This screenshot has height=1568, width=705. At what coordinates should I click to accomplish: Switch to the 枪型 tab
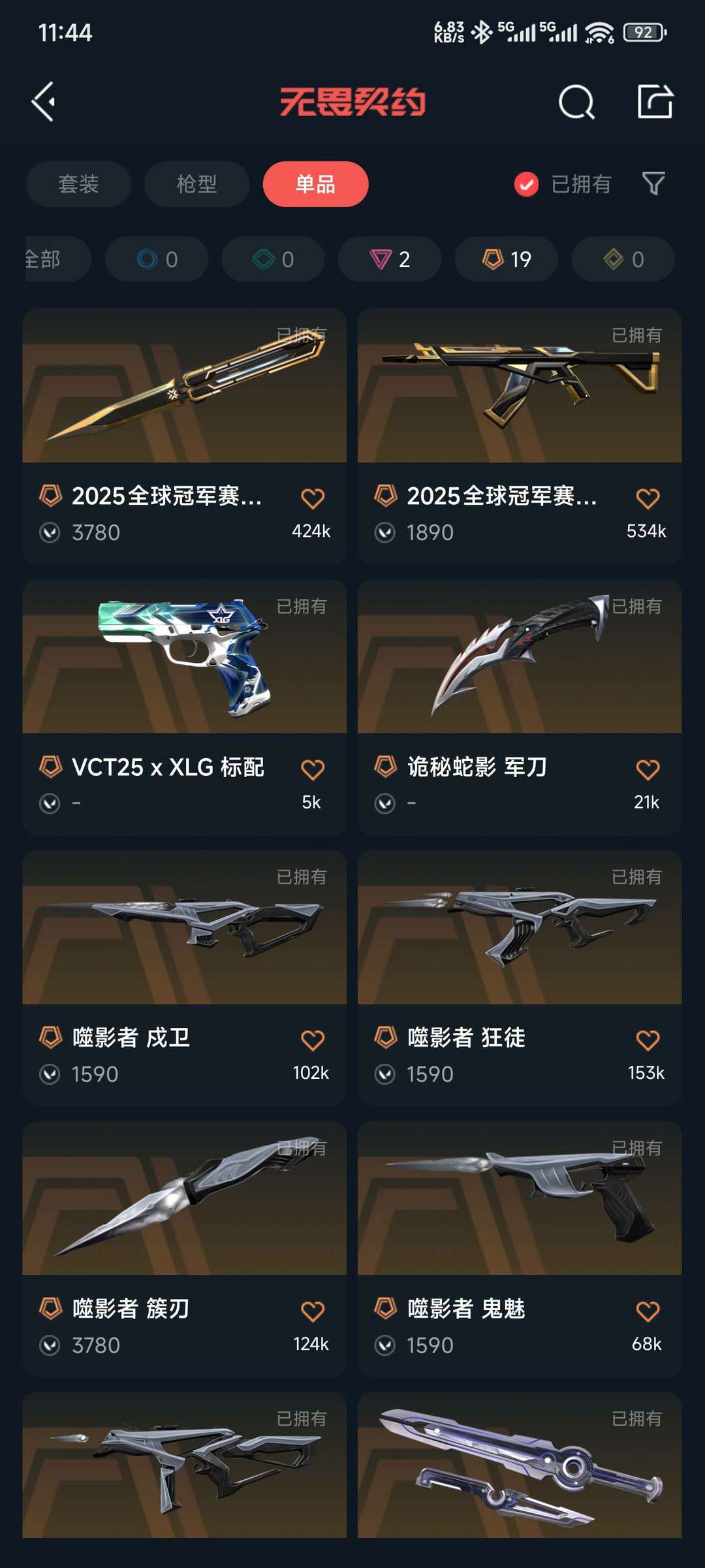tap(195, 184)
